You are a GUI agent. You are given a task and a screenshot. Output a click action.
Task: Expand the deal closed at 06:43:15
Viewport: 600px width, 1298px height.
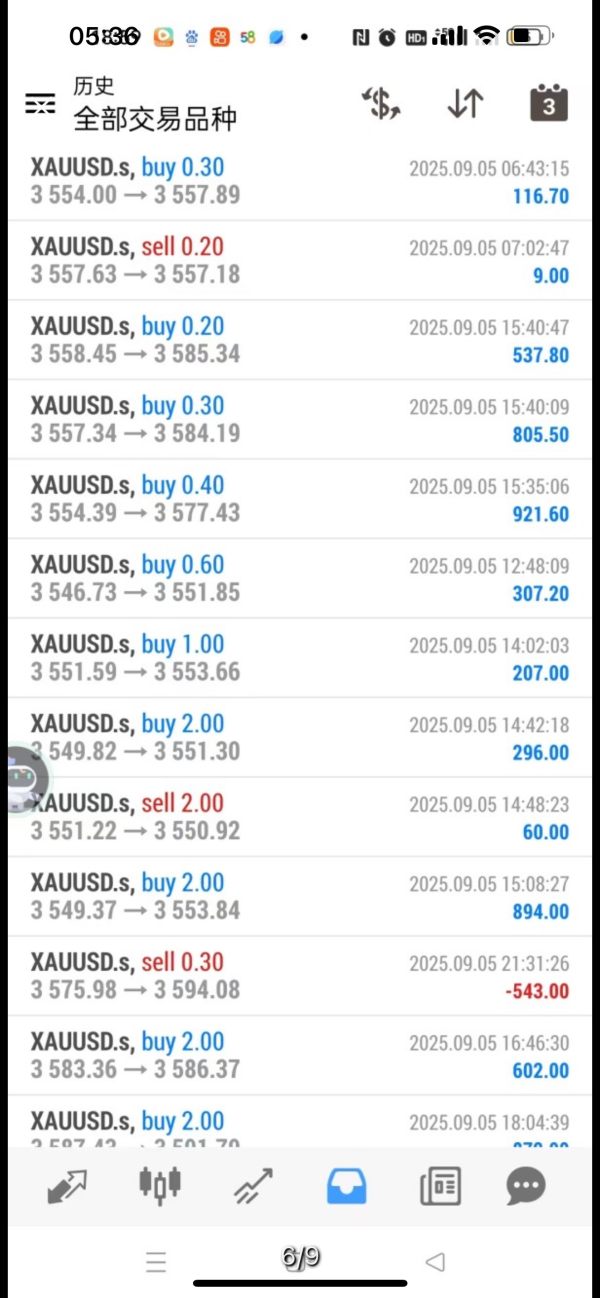pos(300,181)
